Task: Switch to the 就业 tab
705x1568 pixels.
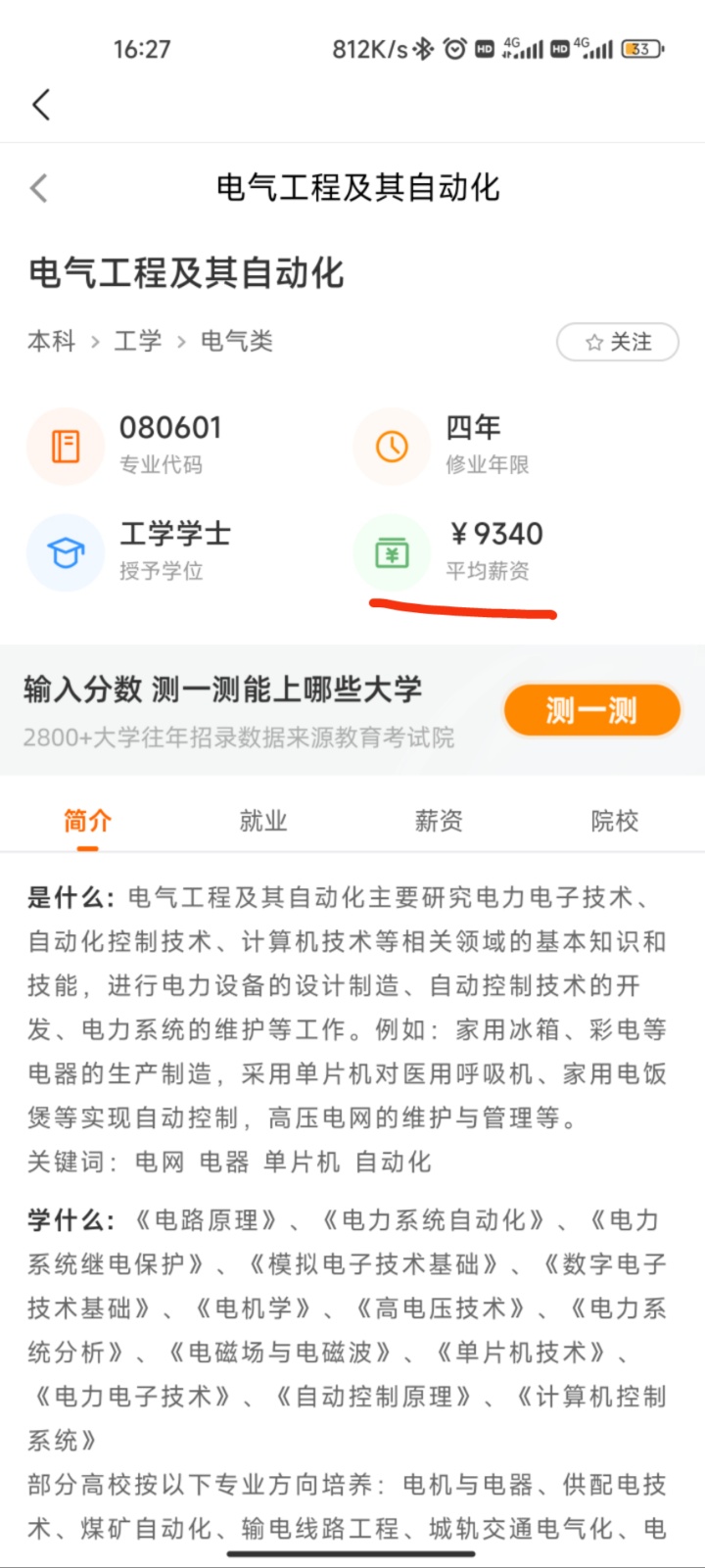Action: coord(263,821)
